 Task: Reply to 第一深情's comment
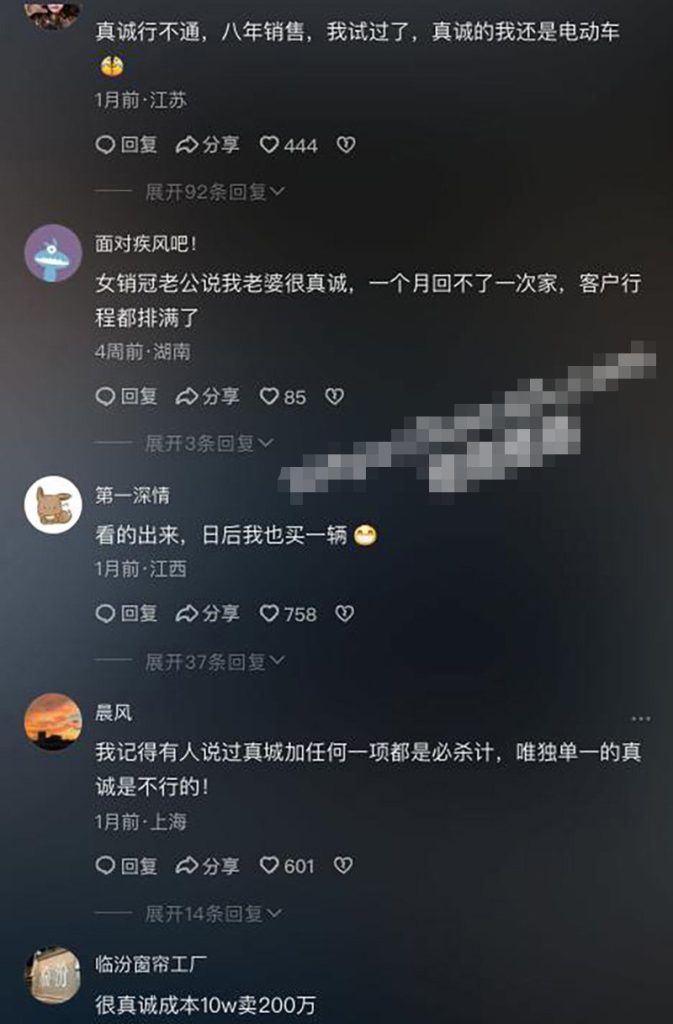[126, 614]
